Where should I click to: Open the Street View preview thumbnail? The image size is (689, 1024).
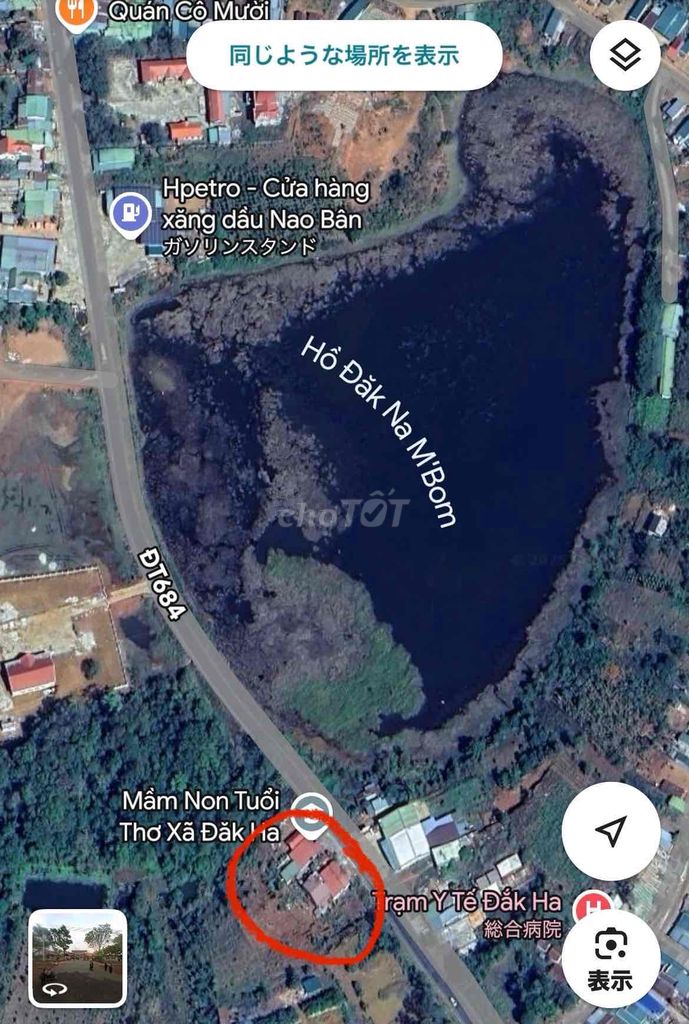click(x=77, y=957)
